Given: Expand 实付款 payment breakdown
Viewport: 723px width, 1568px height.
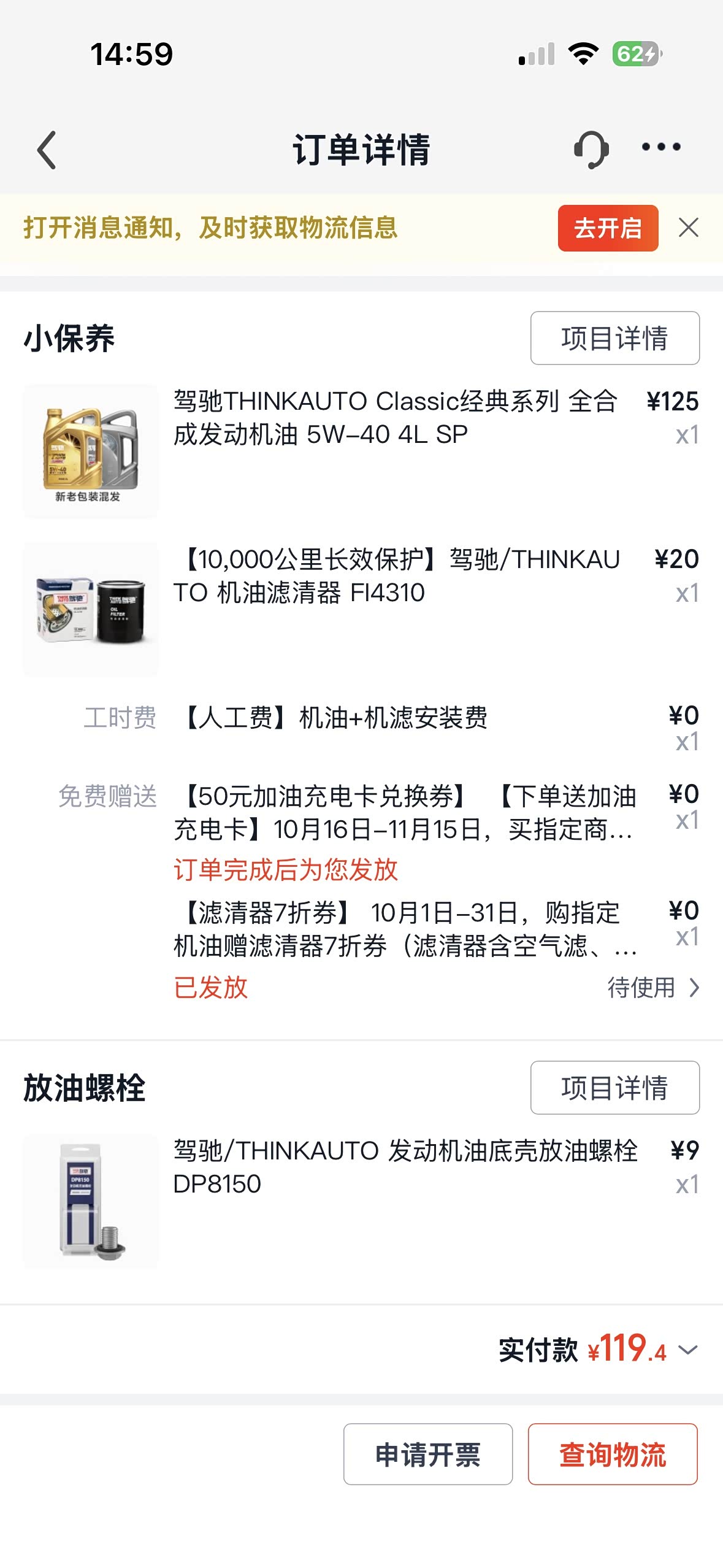Looking at the screenshot, I should (688, 1350).
